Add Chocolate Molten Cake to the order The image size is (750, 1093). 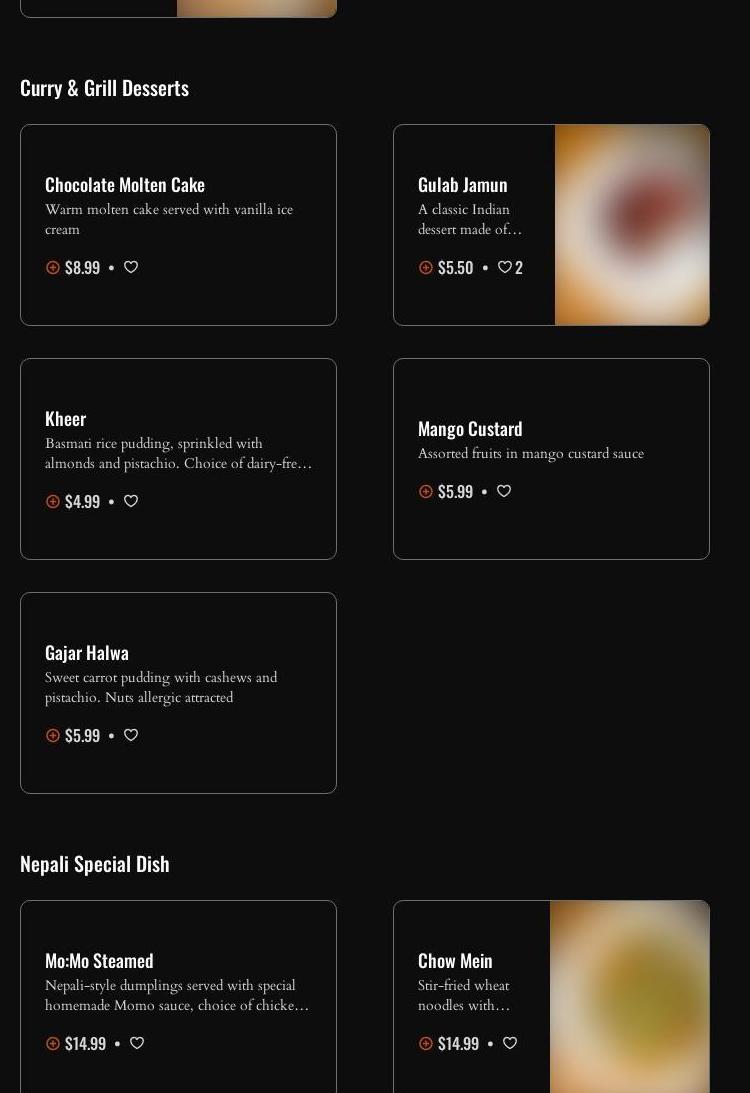[x=53, y=267]
